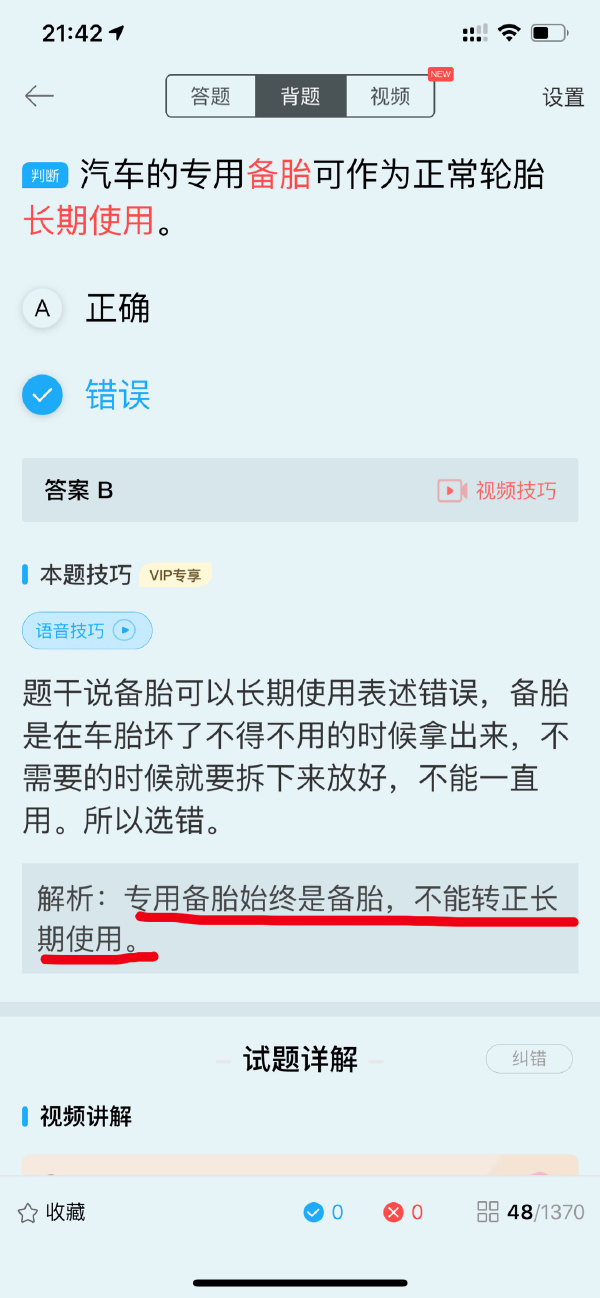Report an error via 纠错

(x=529, y=1059)
